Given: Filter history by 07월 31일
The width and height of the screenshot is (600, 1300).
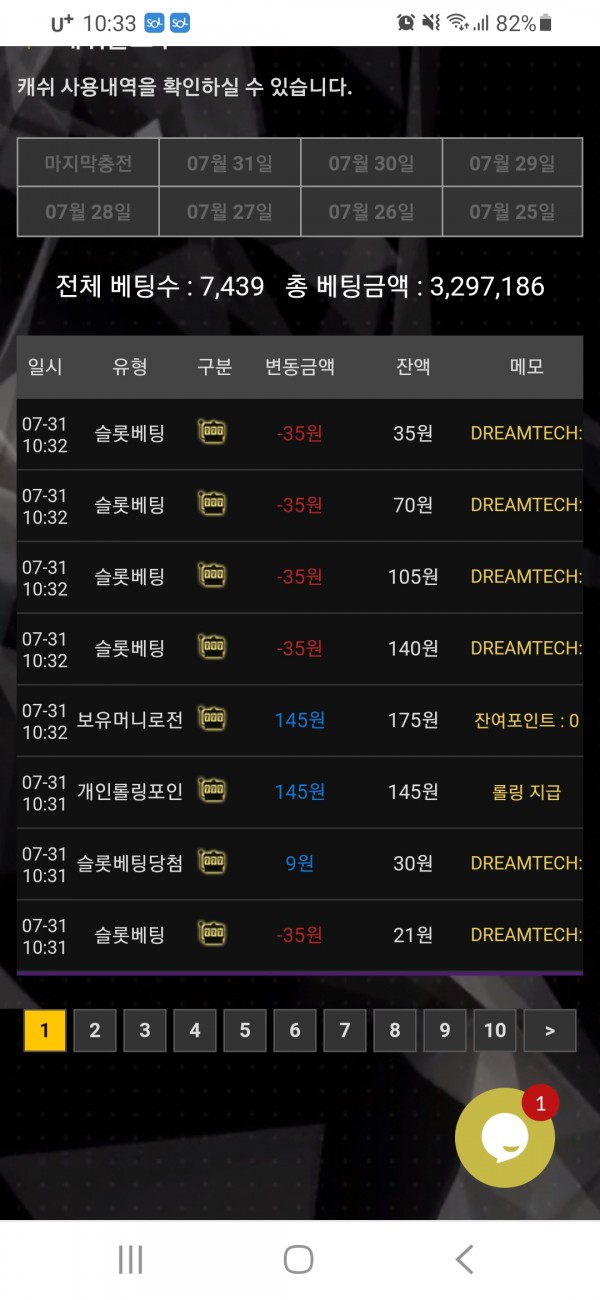Looking at the screenshot, I should (230, 163).
